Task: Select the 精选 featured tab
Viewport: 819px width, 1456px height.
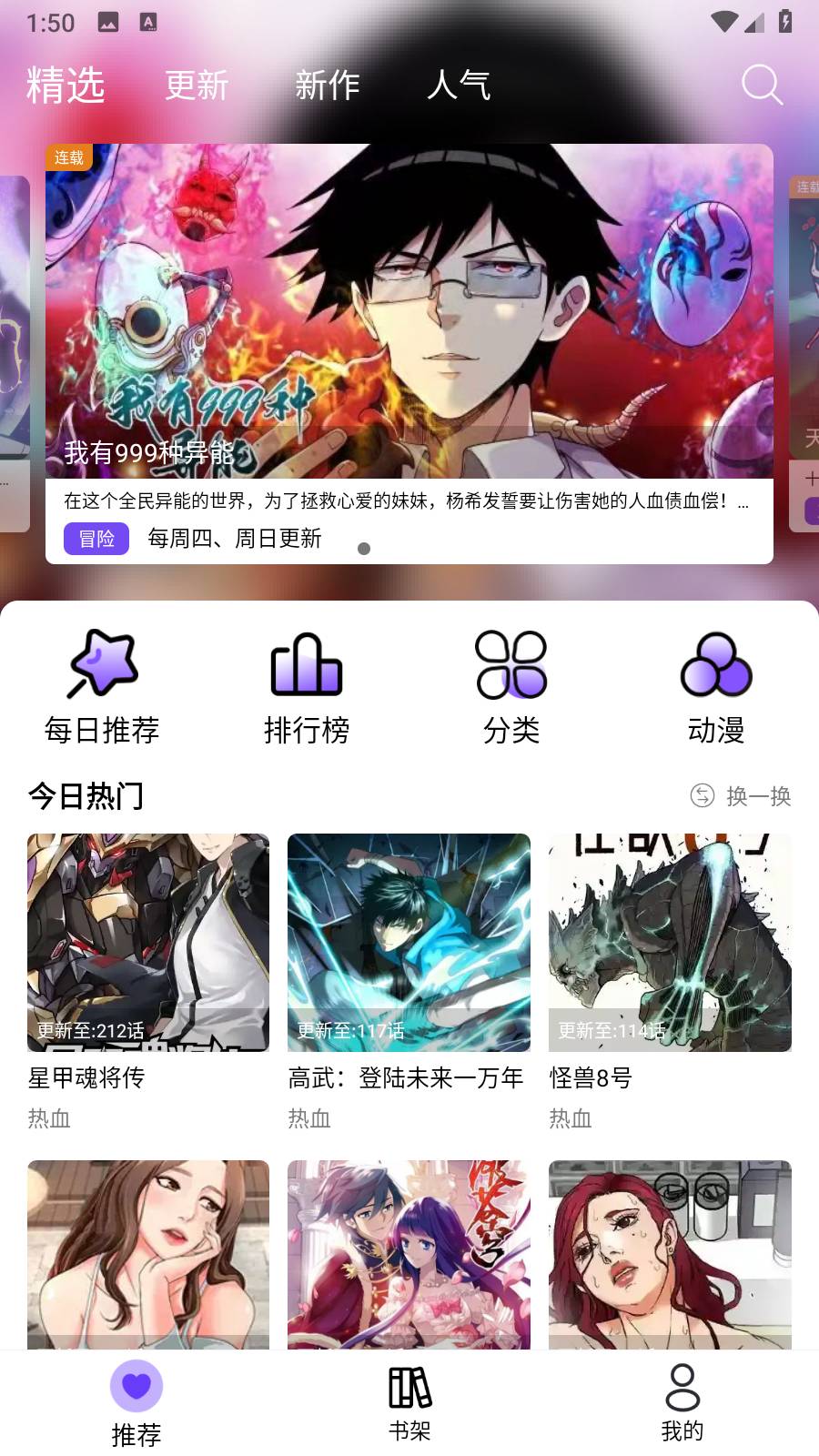Action: [x=65, y=86]
